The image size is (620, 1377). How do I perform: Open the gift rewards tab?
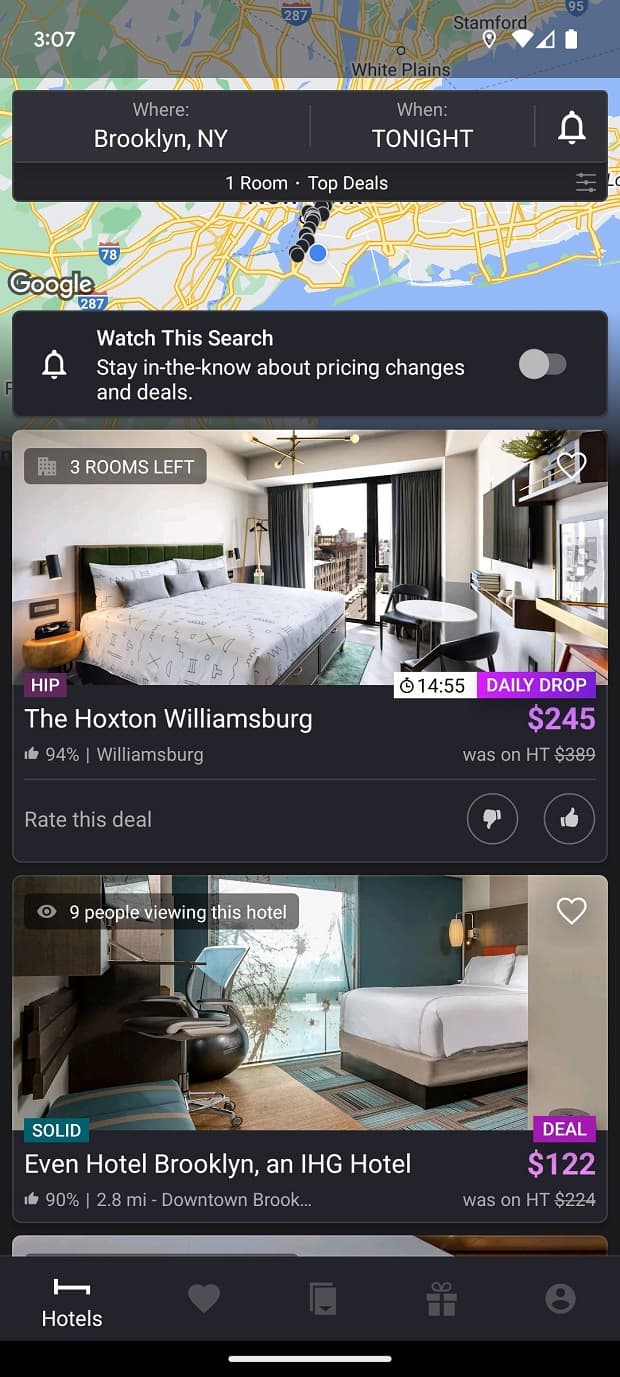pos(441,1299)
